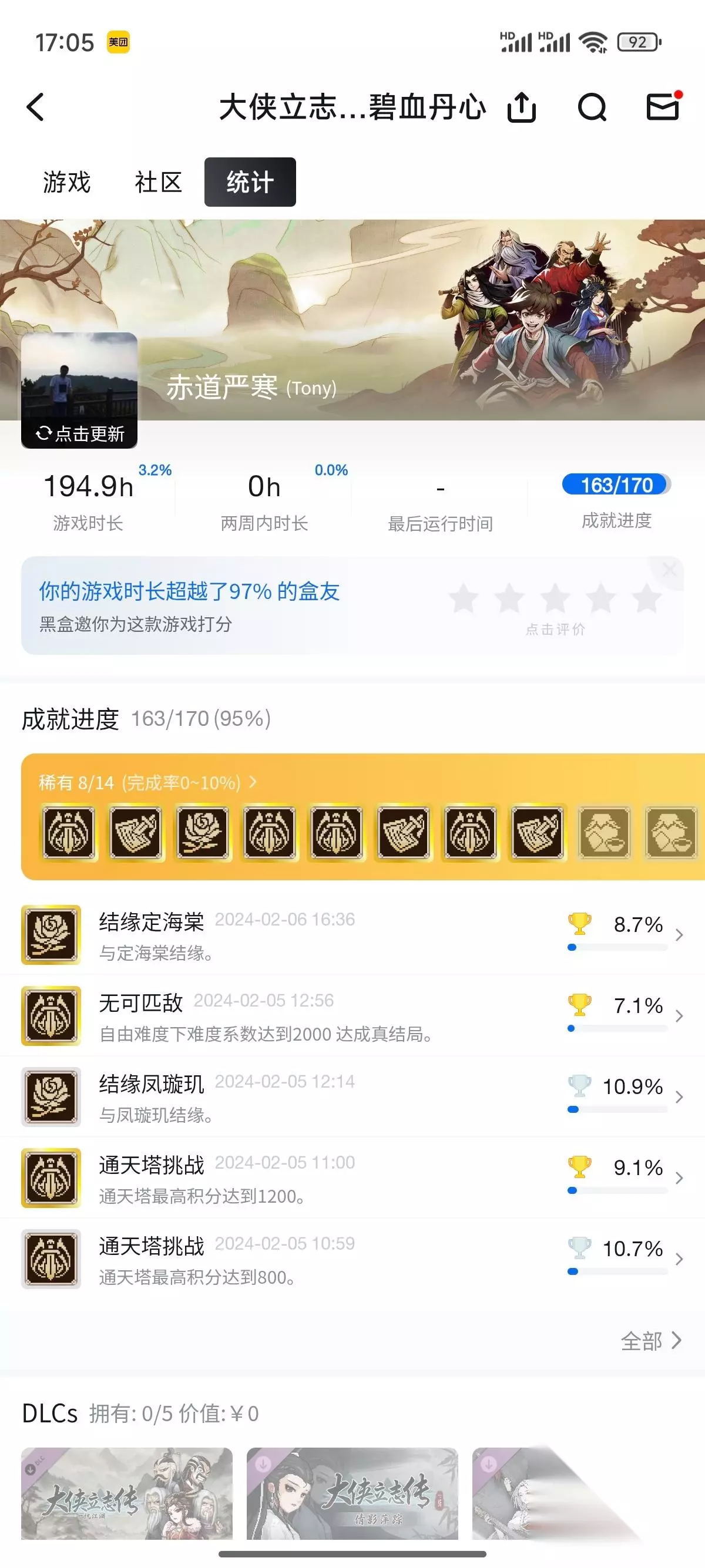Open the 结缘凤璇玑 achievement

click(352, 1096)
